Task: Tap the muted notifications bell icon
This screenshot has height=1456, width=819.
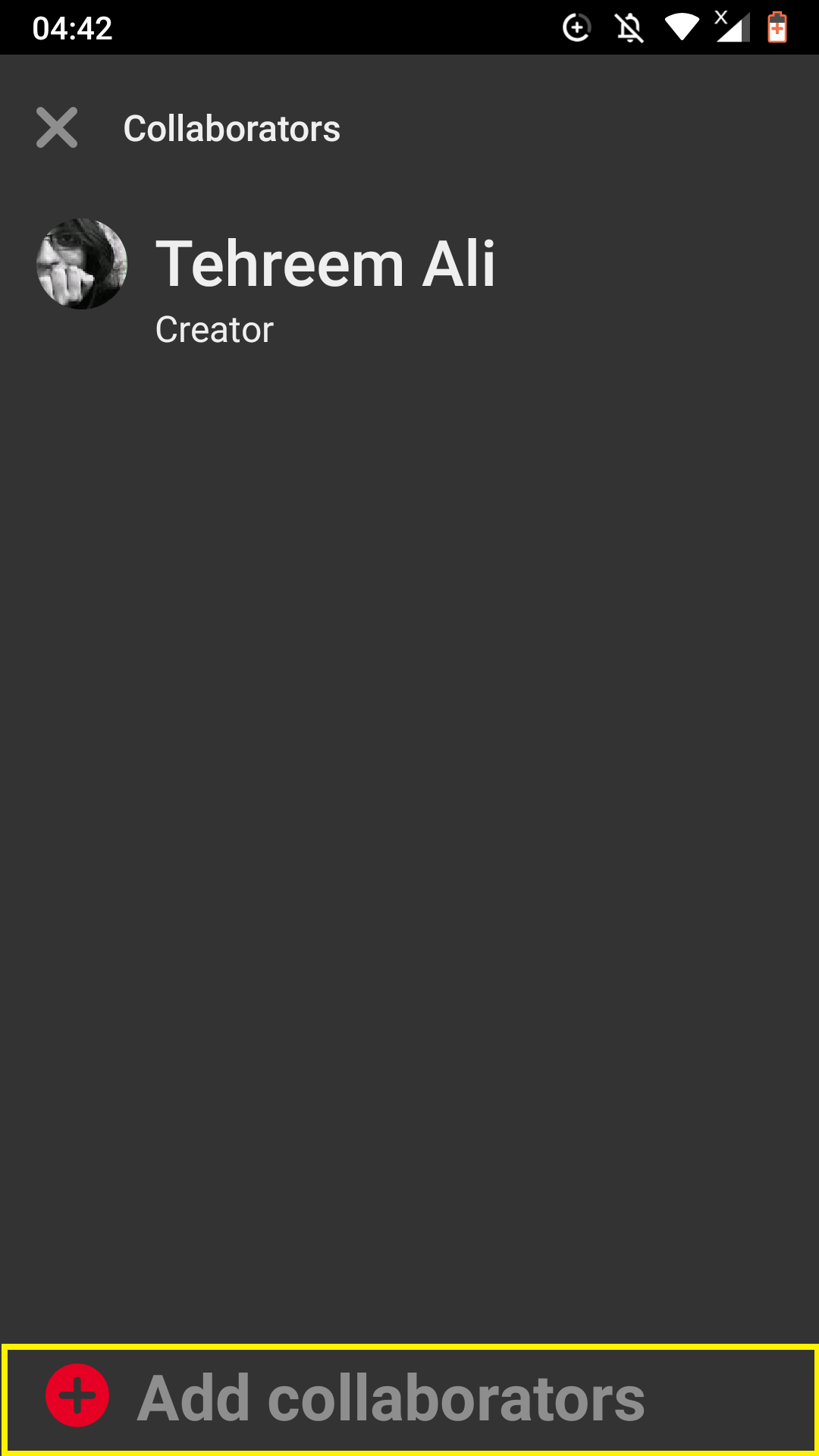Action: coord(629,27)
